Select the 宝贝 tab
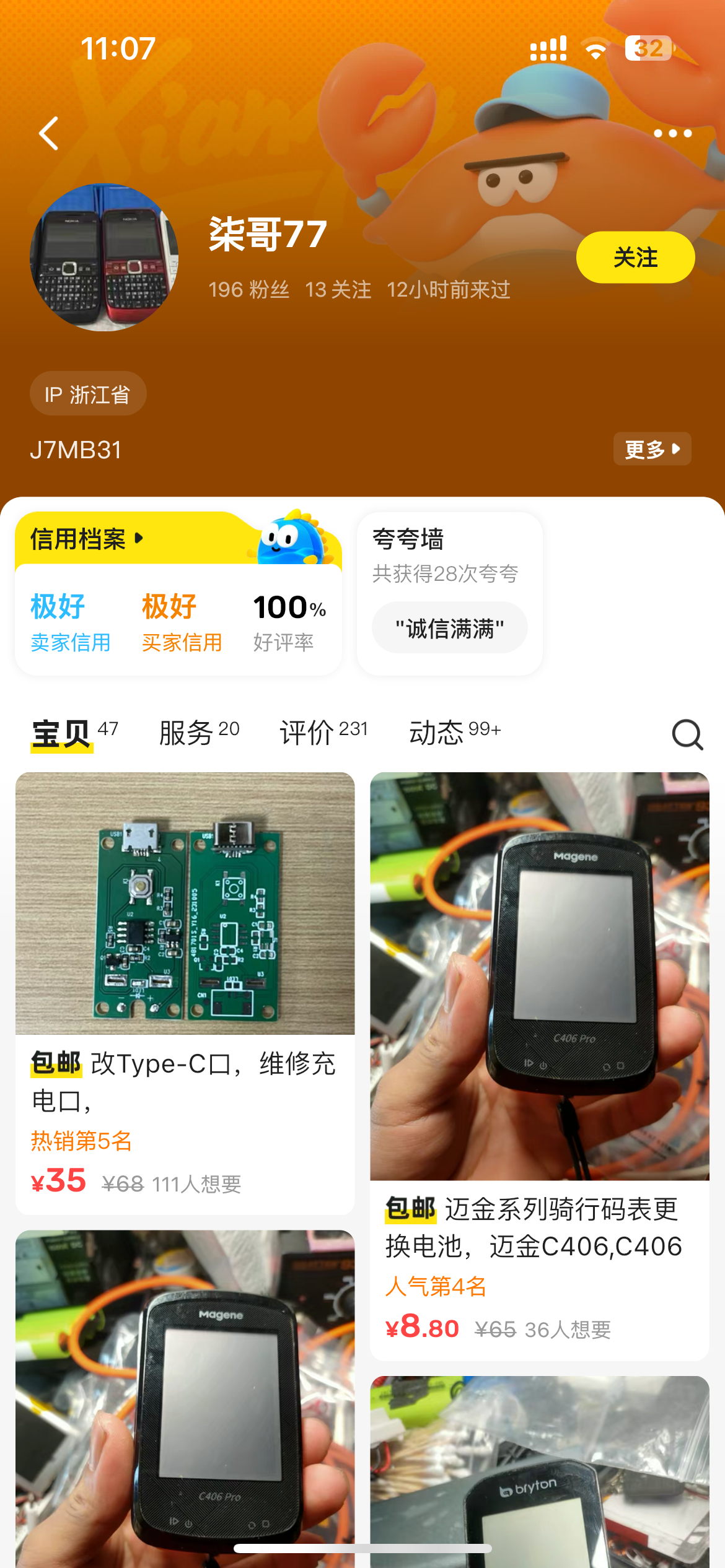725x1568 pixels. coord(62,734)
